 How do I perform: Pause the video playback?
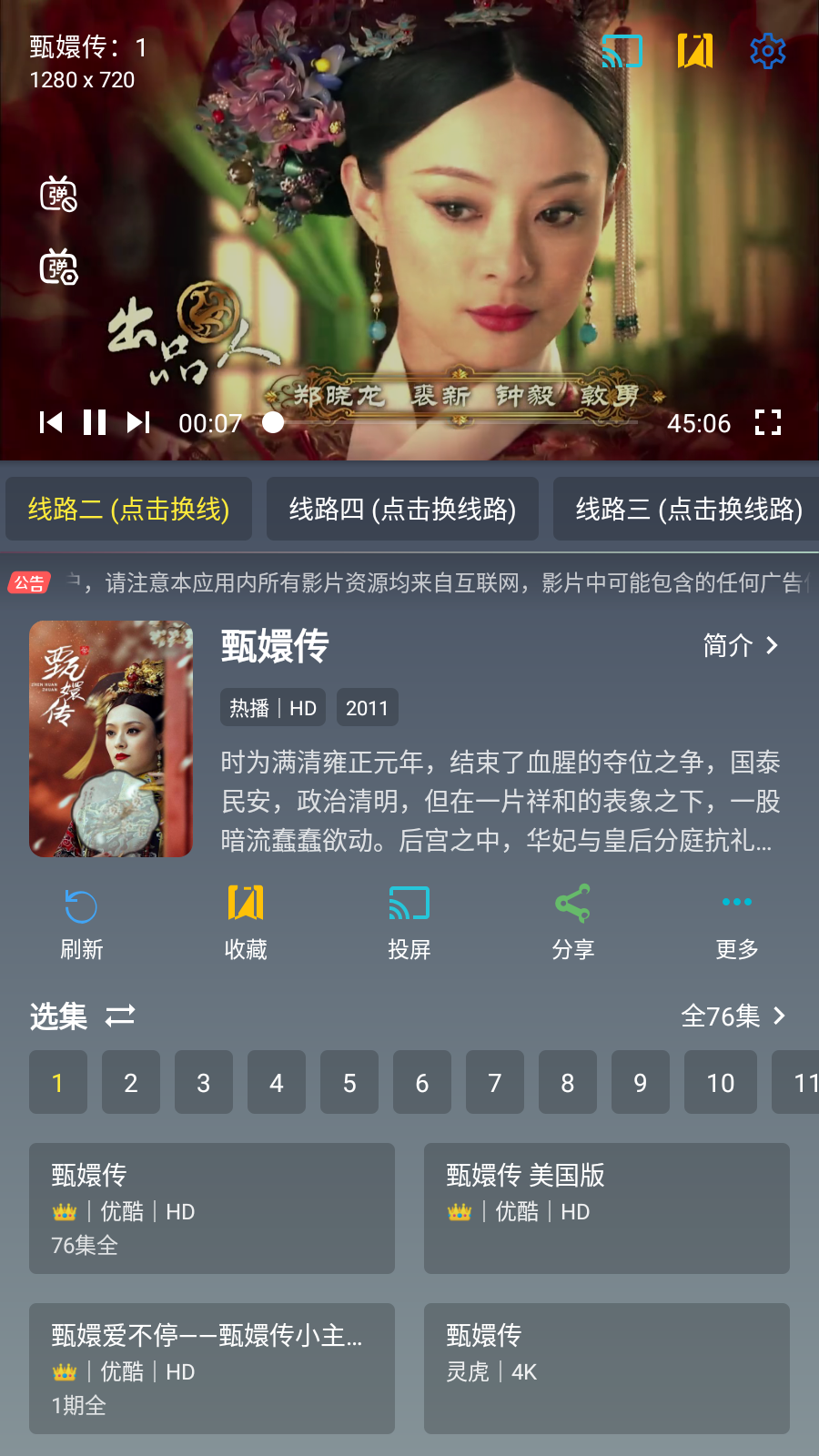tap(95, 422)
